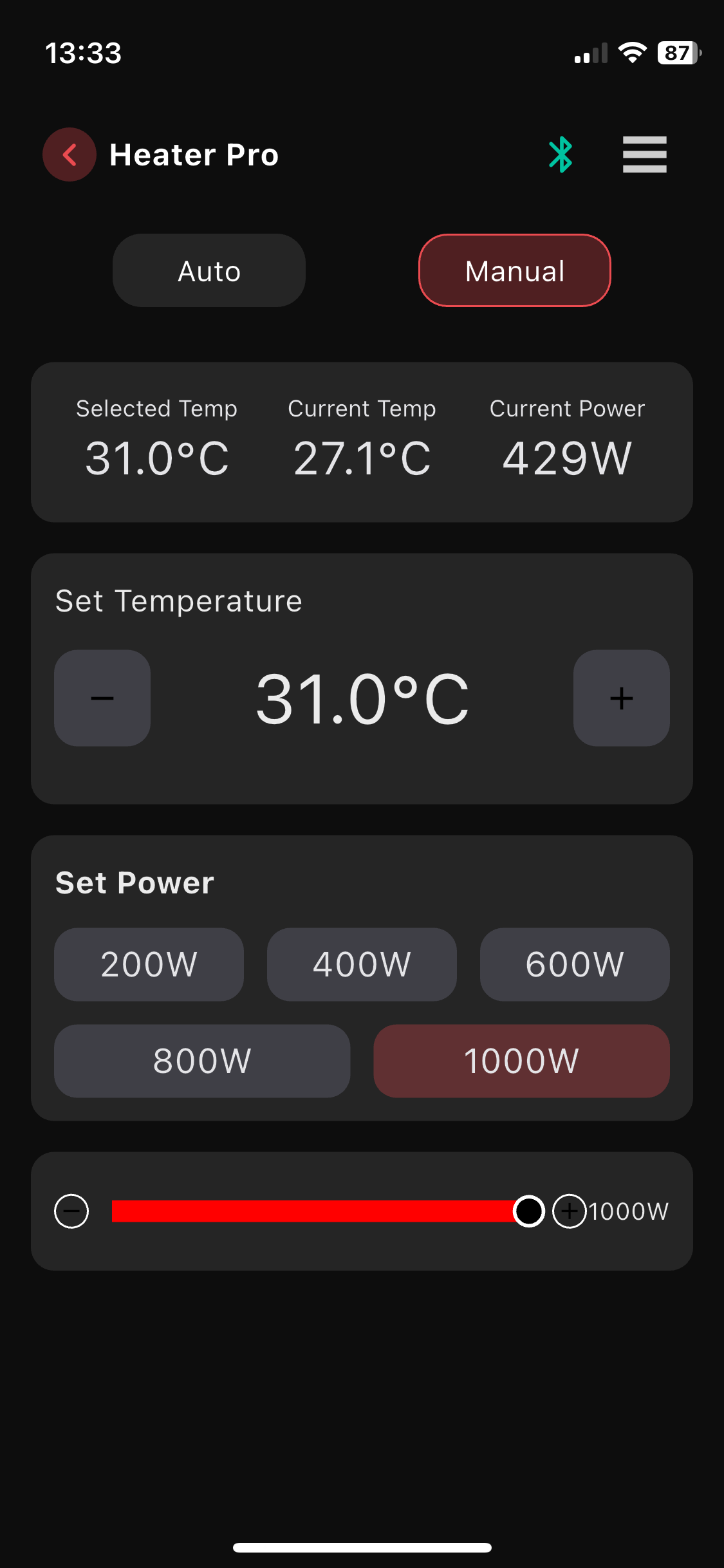Select the 600W power option
724x1568 pixels.
click(575, 964)
